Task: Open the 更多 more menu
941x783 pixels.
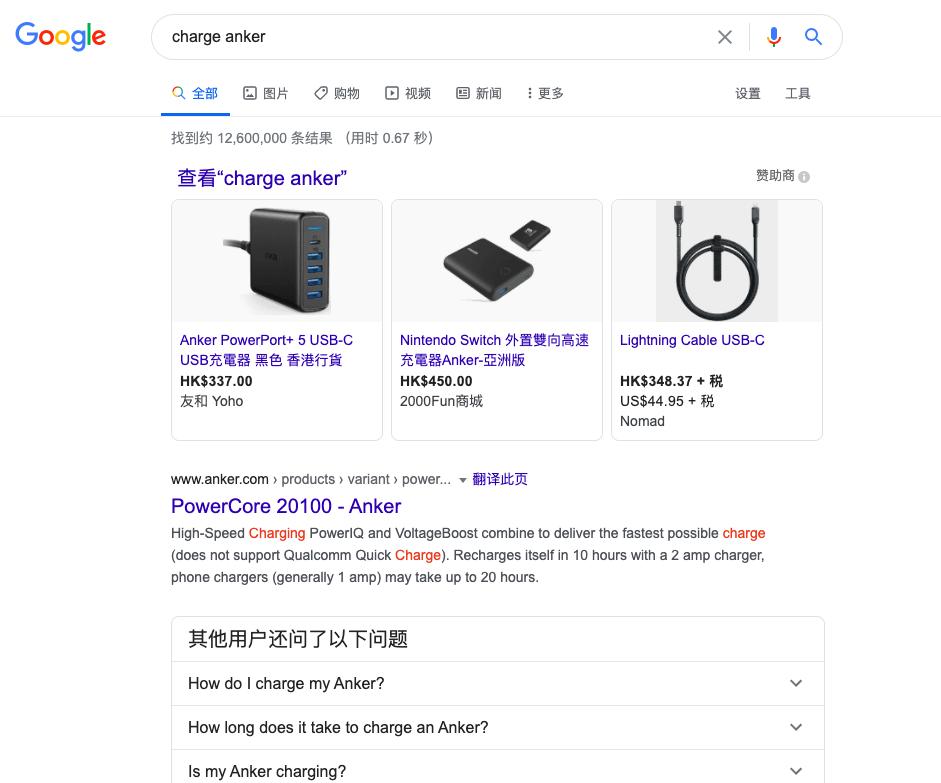Action: click(x=545, y=93)
